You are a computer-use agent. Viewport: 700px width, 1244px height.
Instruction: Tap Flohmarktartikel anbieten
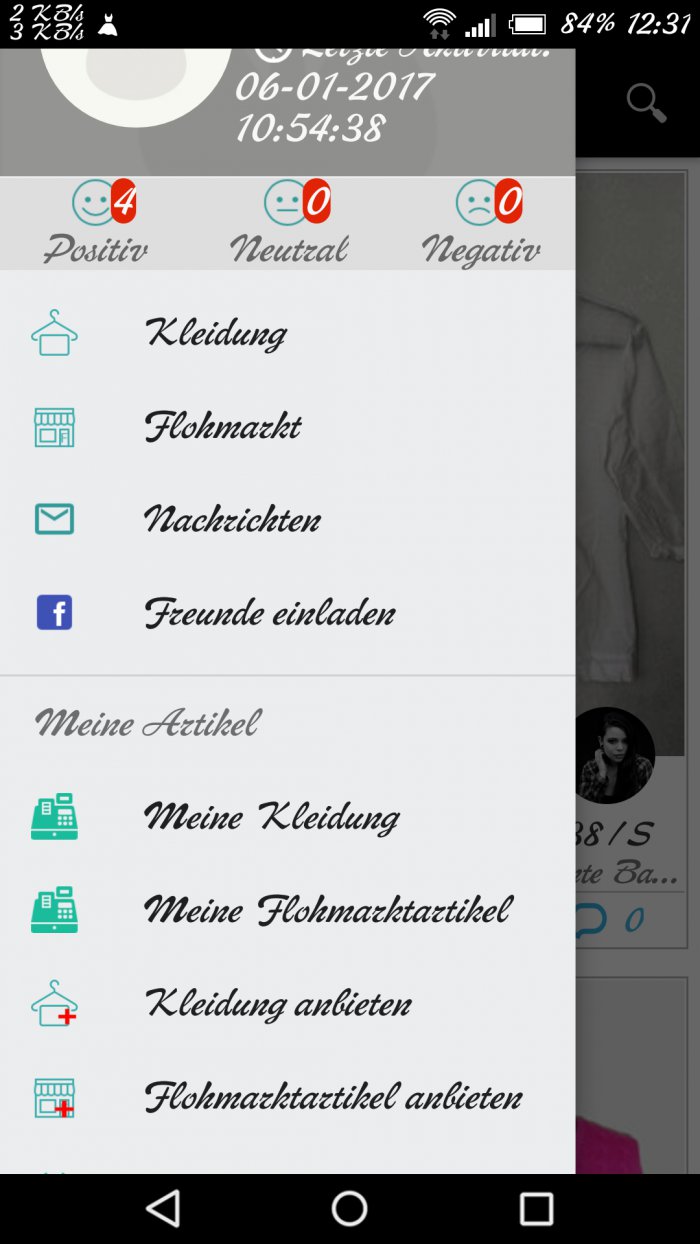(332, 1097)
